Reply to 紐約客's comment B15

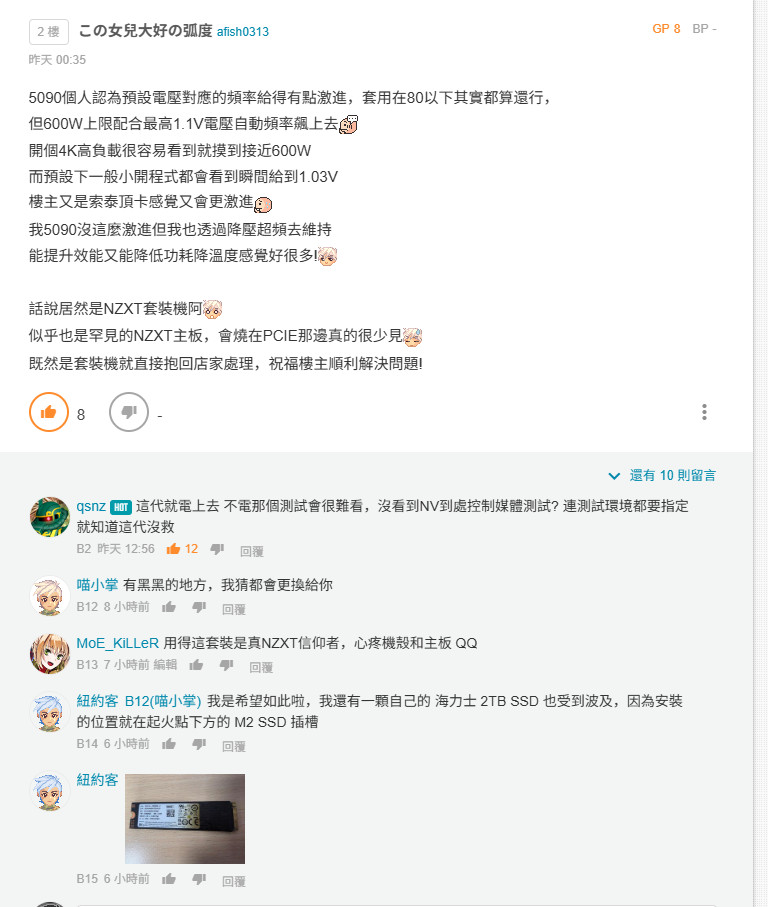(x=233, y=881)
